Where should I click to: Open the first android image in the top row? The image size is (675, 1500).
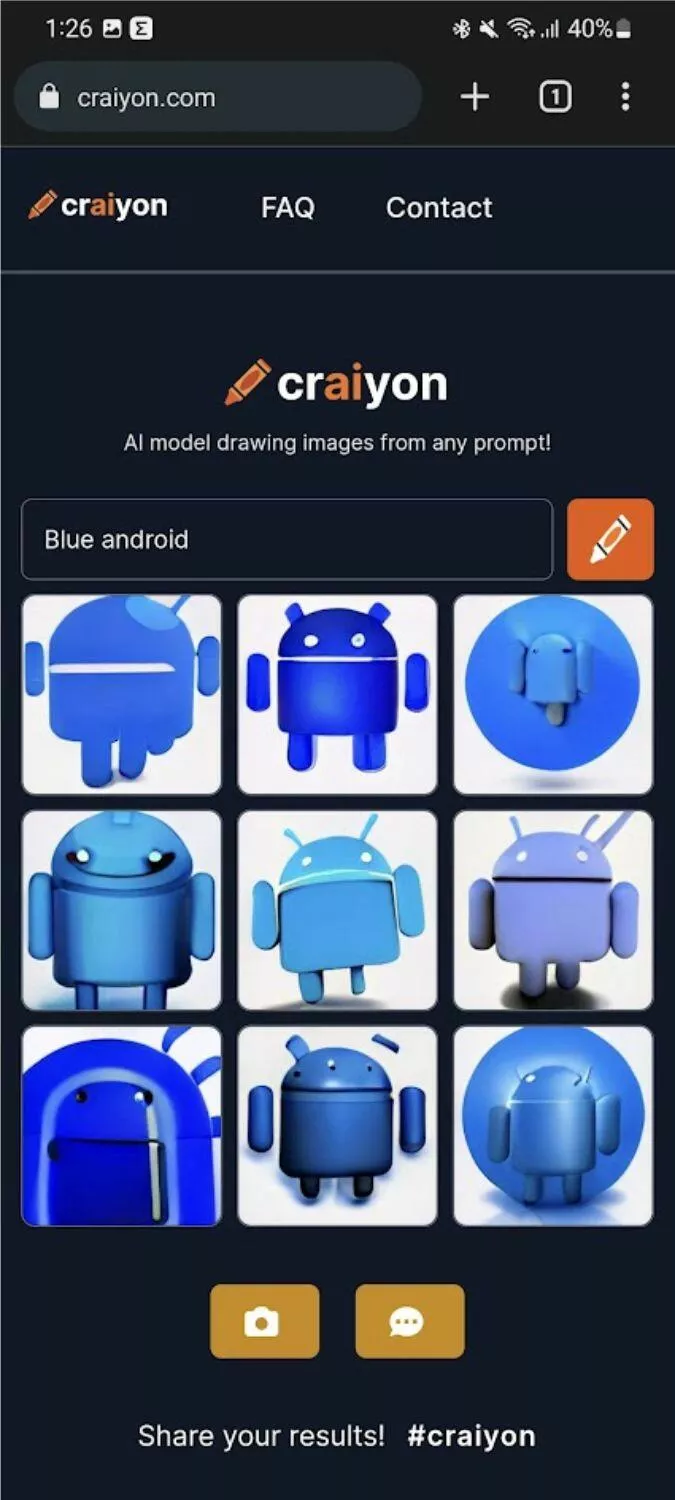[122, 695]
